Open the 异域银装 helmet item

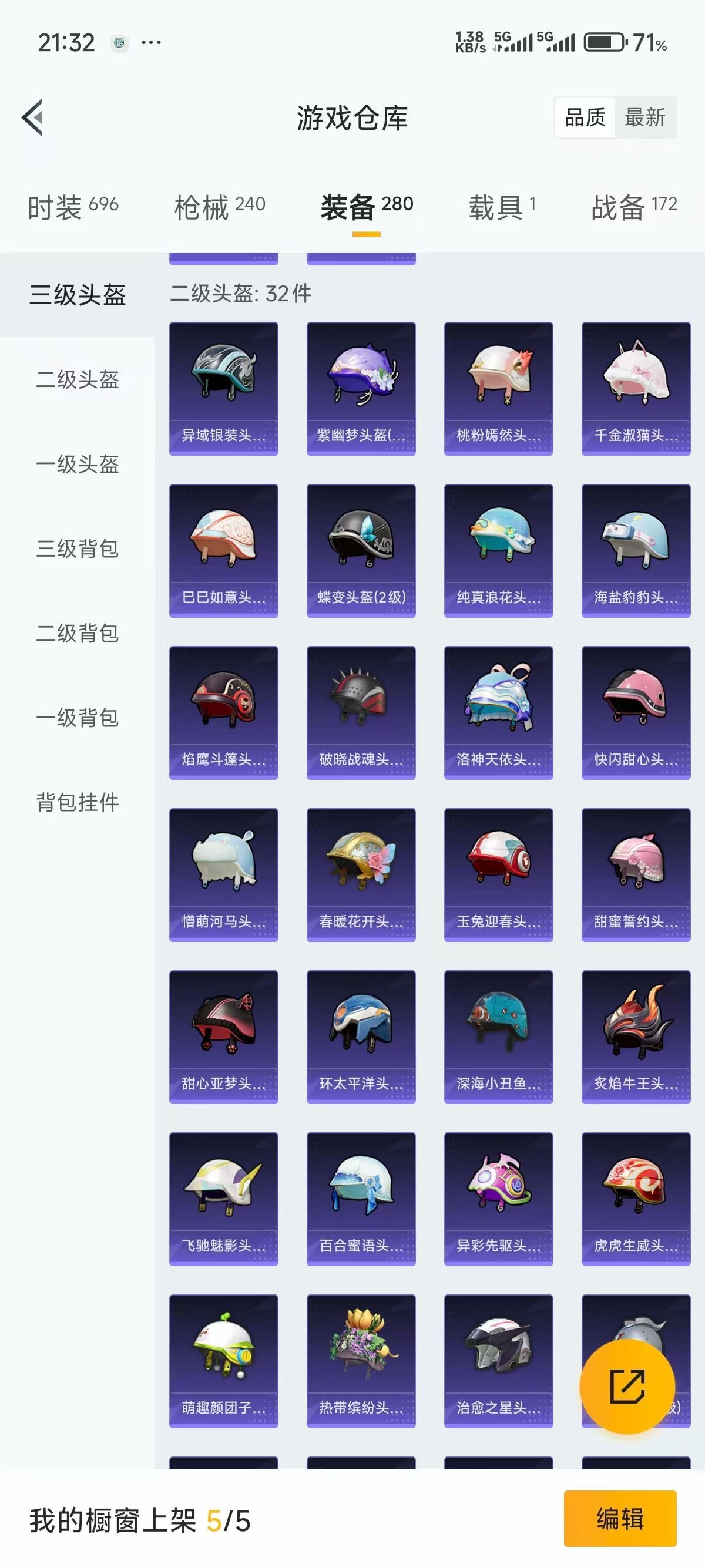223,388
